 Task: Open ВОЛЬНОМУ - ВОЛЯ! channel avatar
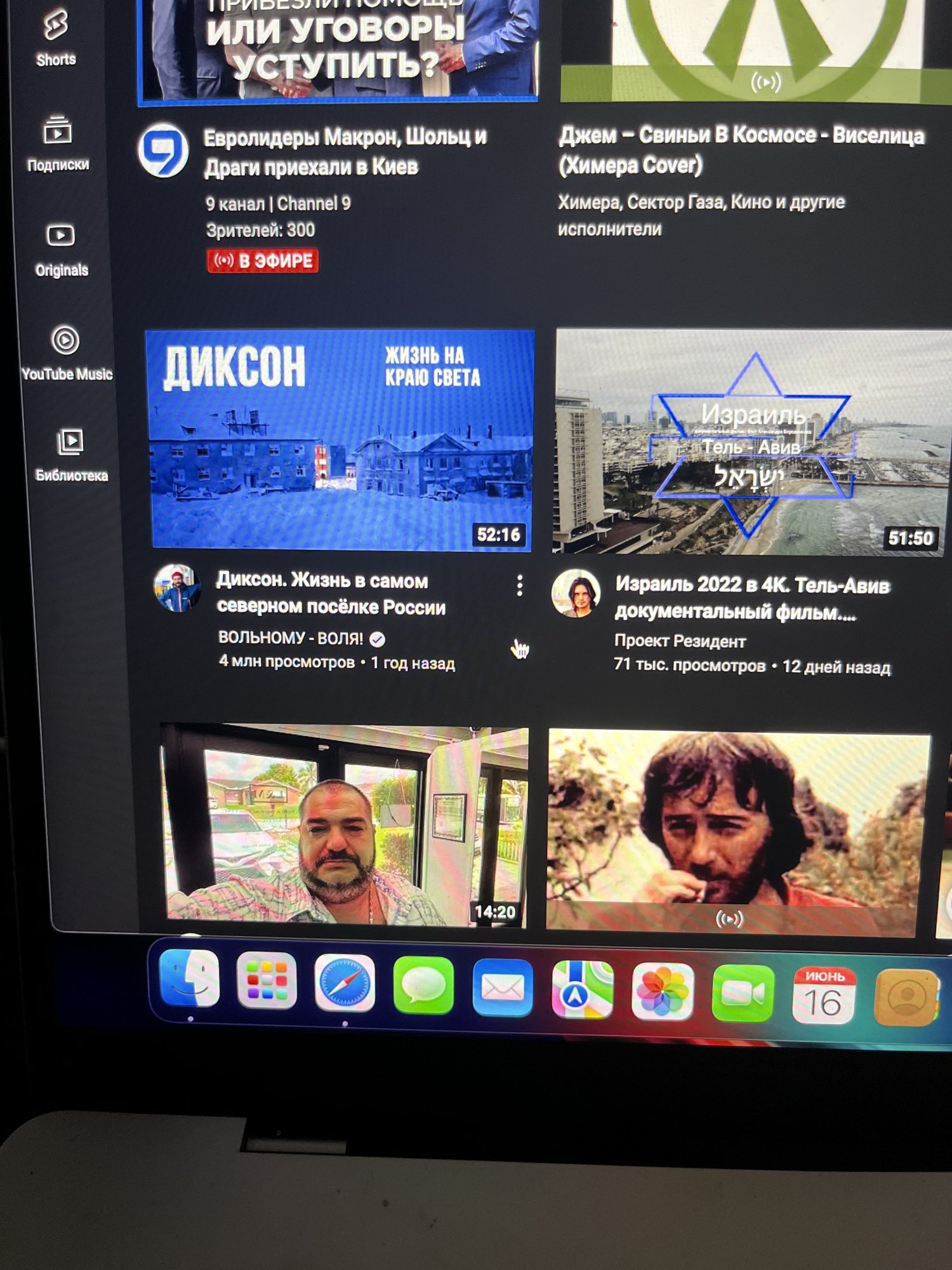[x=178, y=589]
